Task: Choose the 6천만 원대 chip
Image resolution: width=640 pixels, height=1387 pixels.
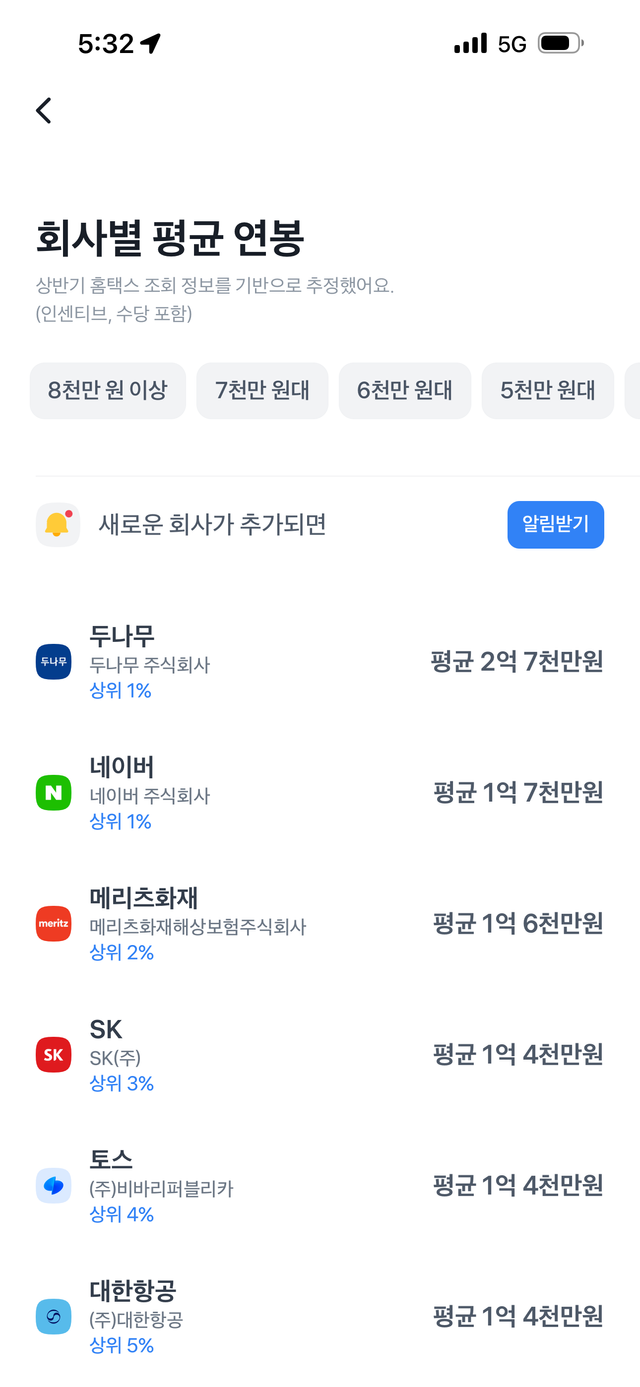Action: point(405,390)
